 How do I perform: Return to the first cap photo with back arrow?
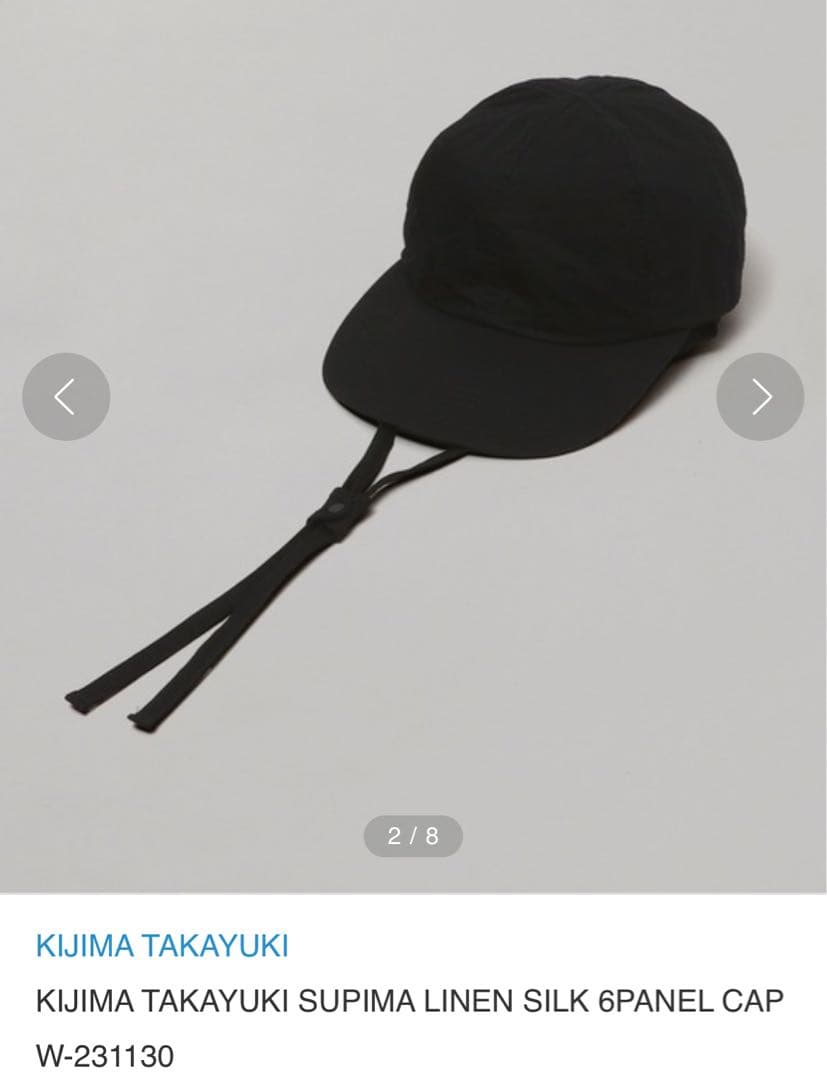pos(66,396)
